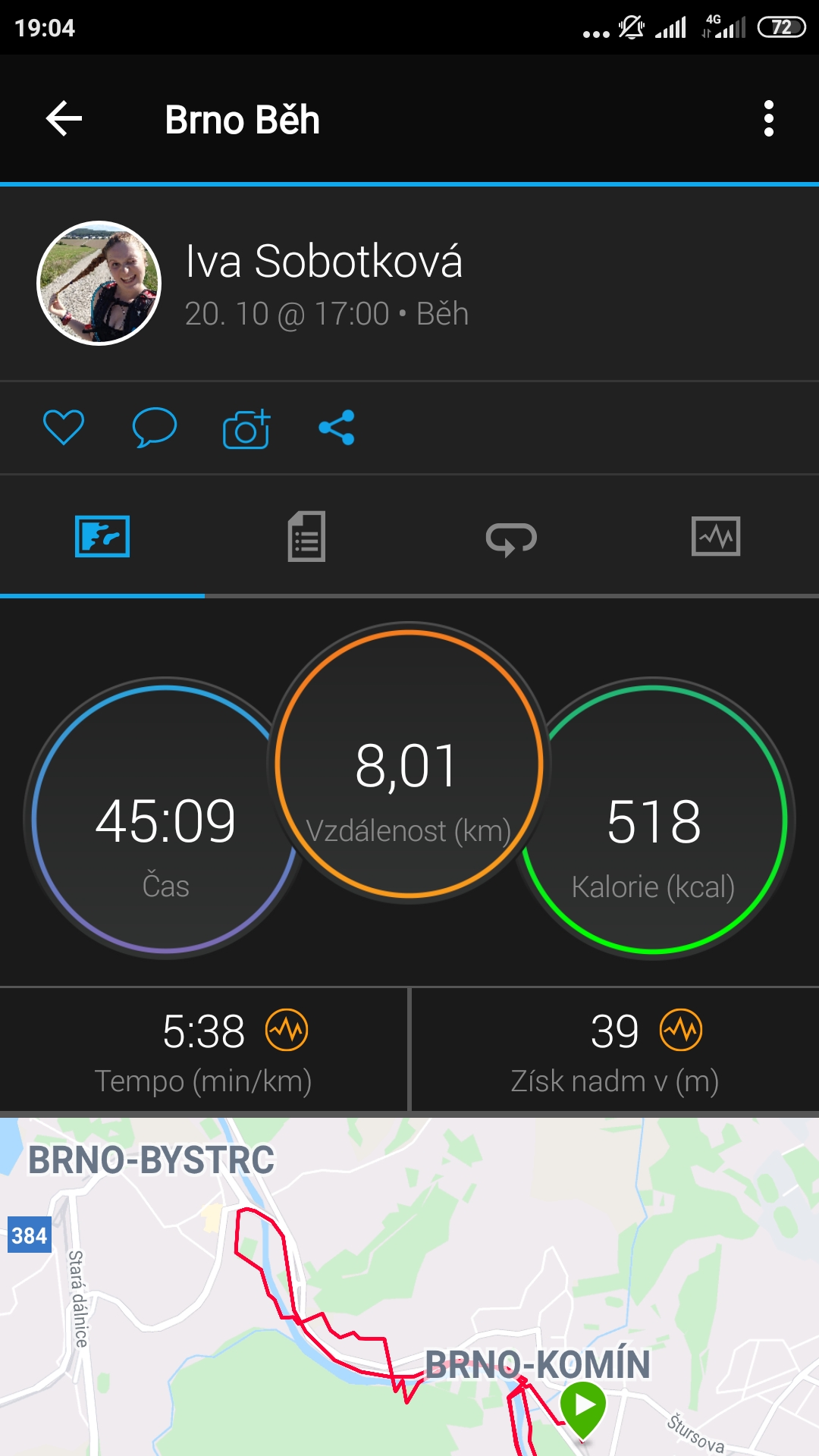This screenshot has height=1456, width=819.
Task: Open the run route map
Action: 409,1287
